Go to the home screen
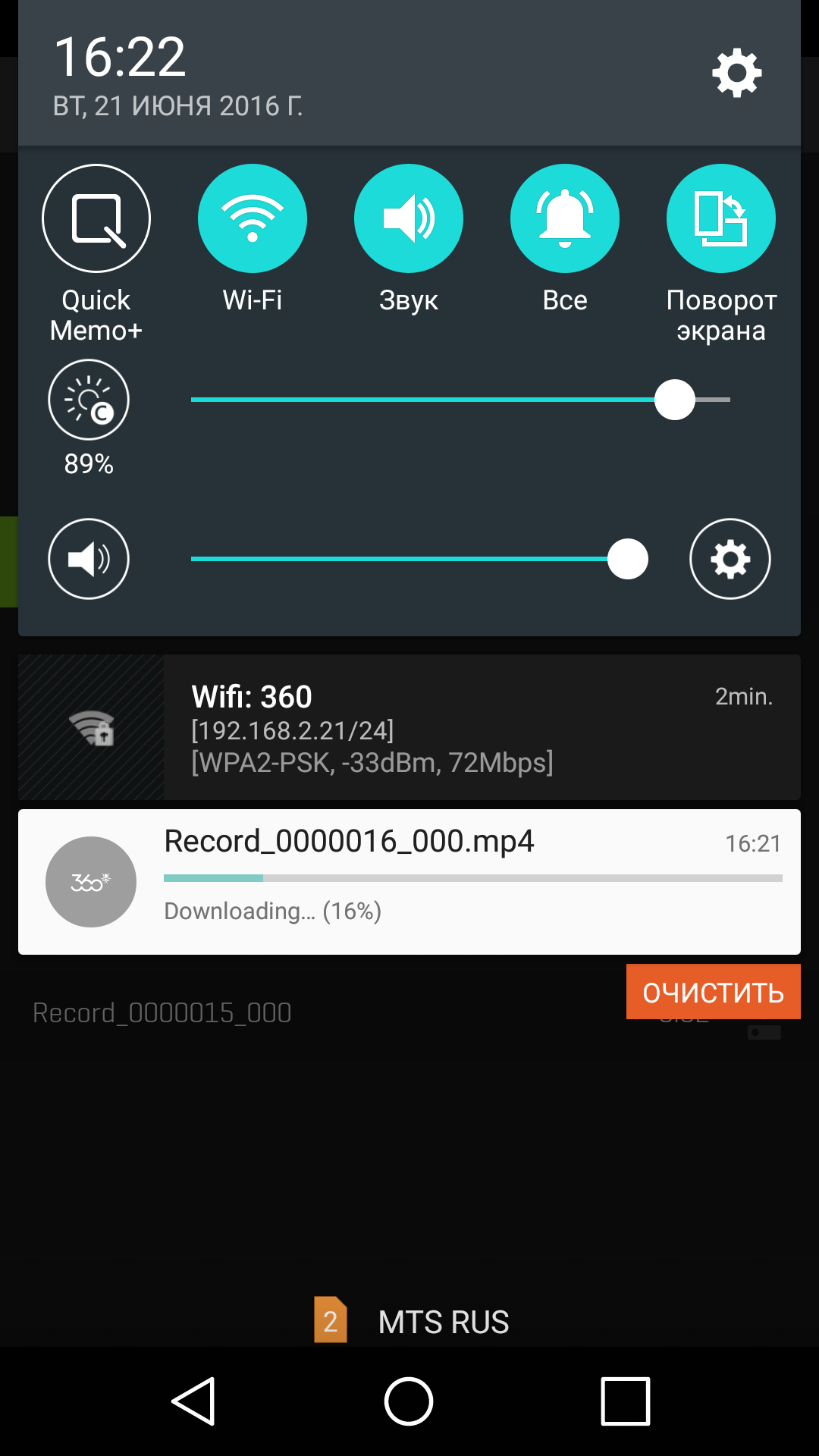819x1456 pixels. click(409, 1401)
